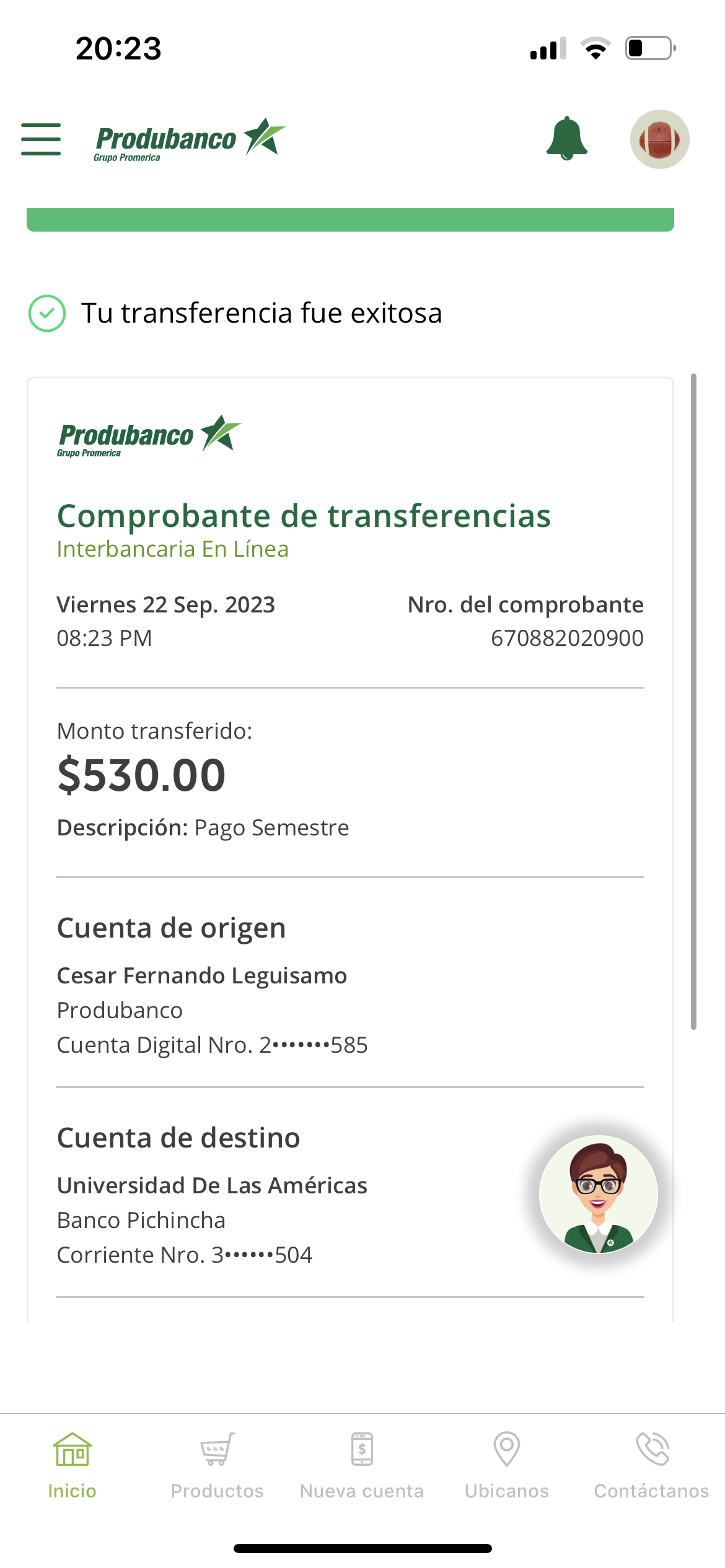This screenshot has height=1568, width=725.
Task: Switch to the Contáctanos tab
Action: click(651, 1465)
